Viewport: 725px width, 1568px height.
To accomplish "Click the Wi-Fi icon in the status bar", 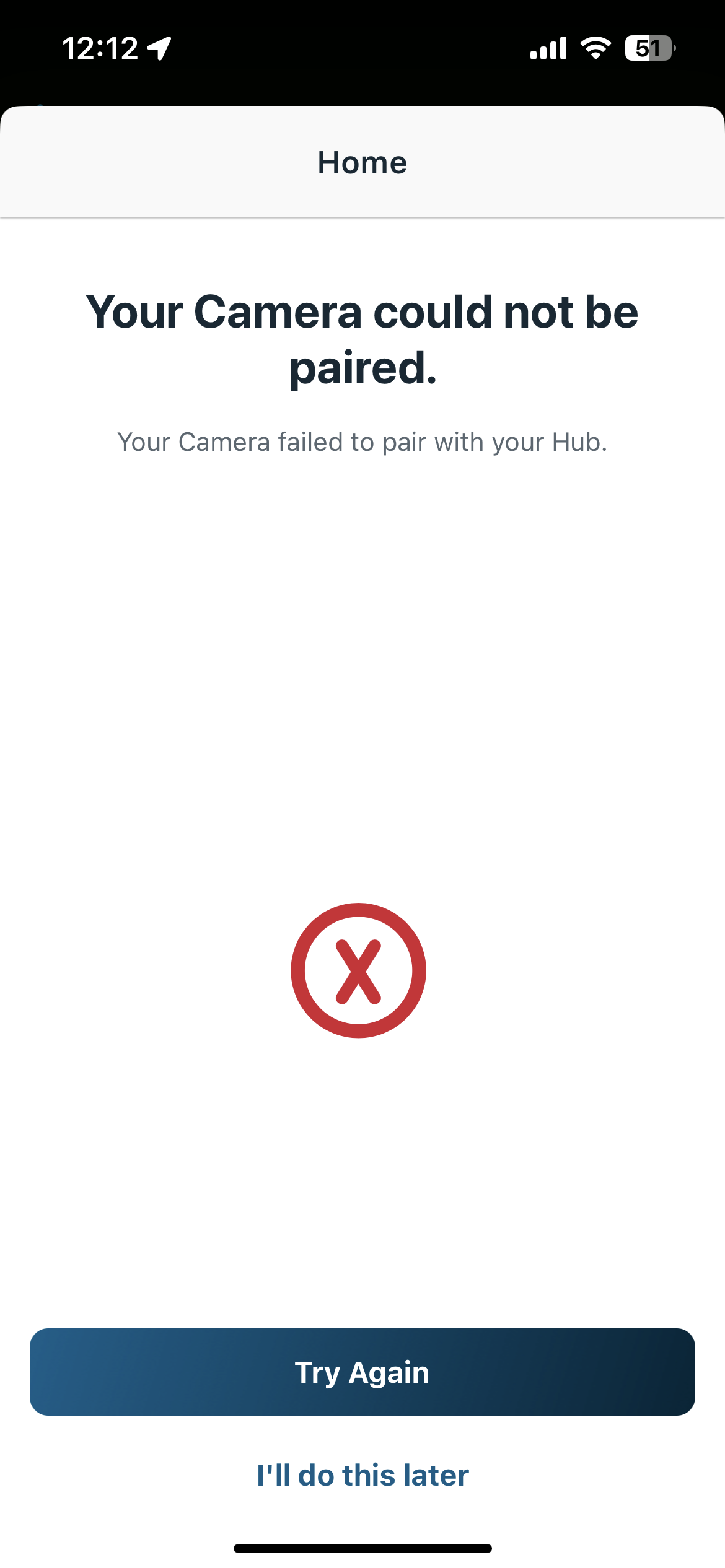I will tap(596, 50).
